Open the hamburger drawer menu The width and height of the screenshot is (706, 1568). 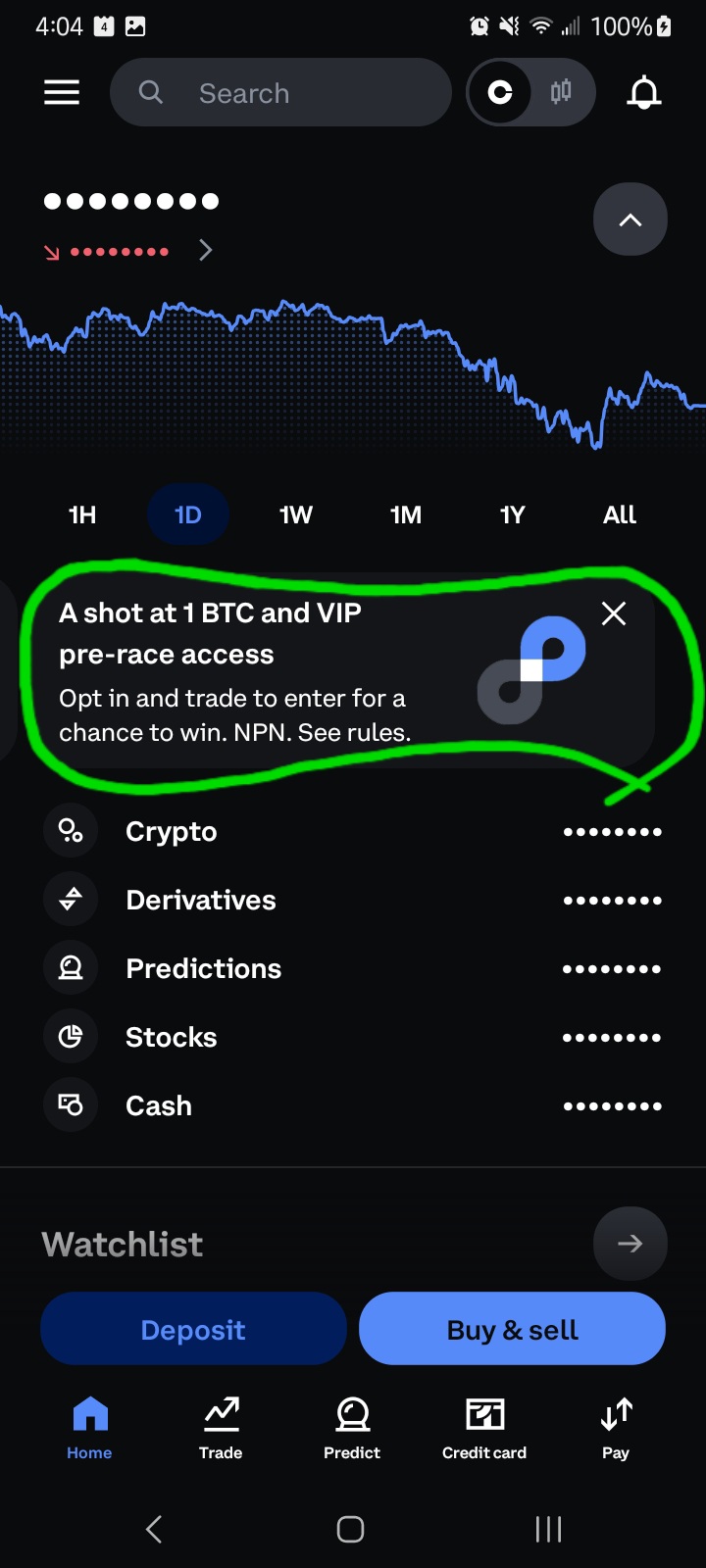click(x=62, y=92)
